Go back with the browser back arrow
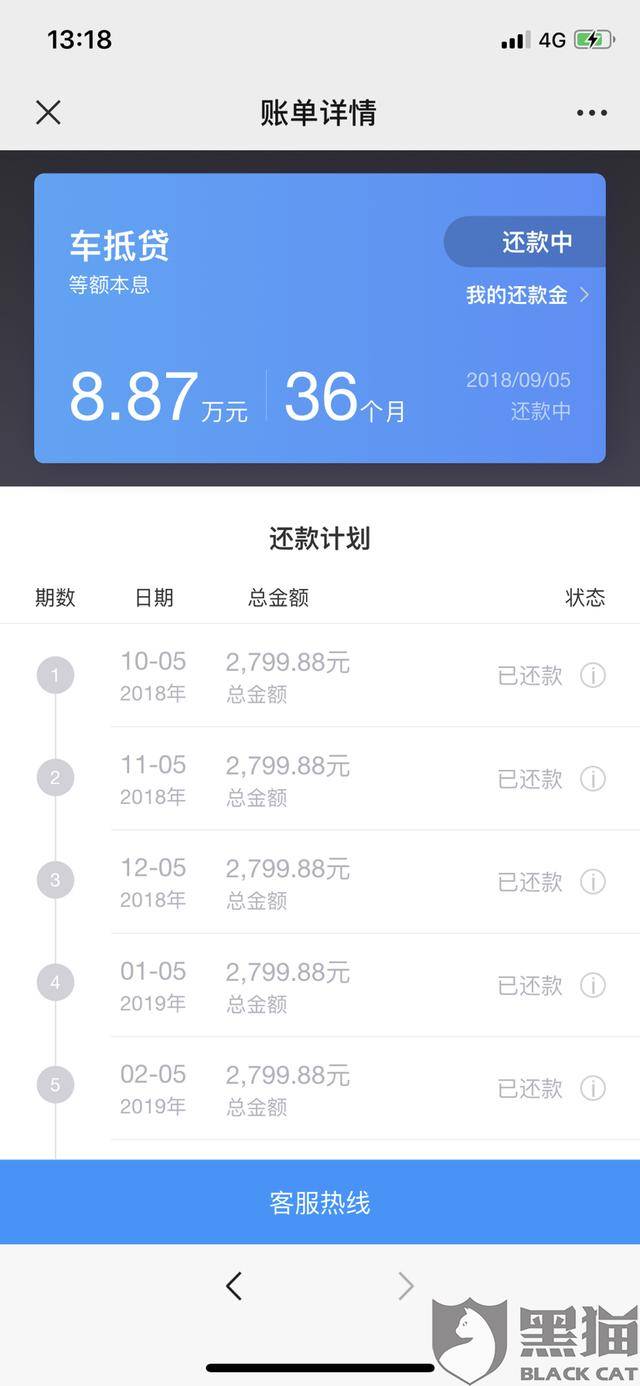Image resolution: width=640 pixels, height=1386 pixels. [234, 1286]
